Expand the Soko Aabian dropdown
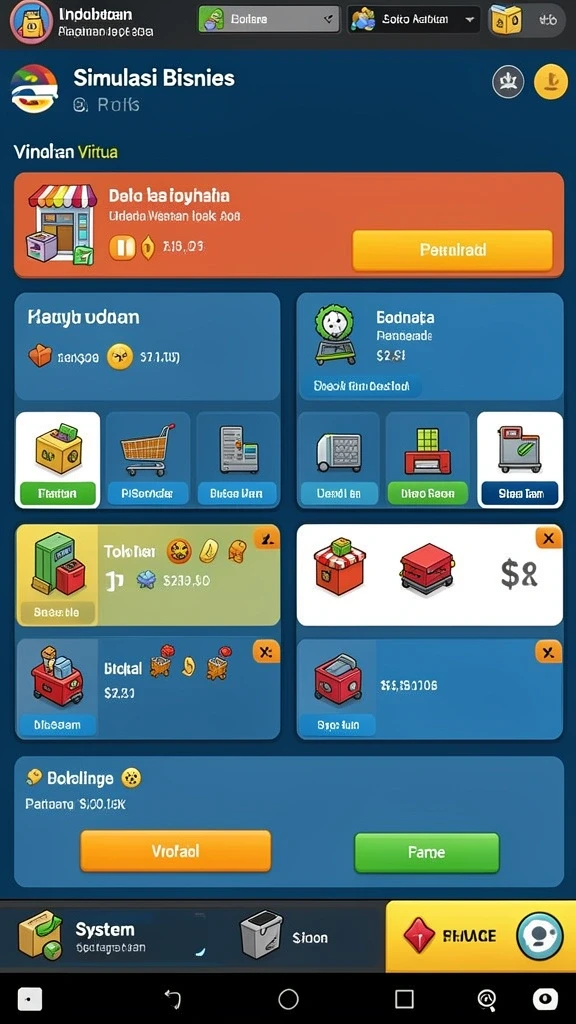This screenshot has height=1024, width=576. (x=413, y=20)
